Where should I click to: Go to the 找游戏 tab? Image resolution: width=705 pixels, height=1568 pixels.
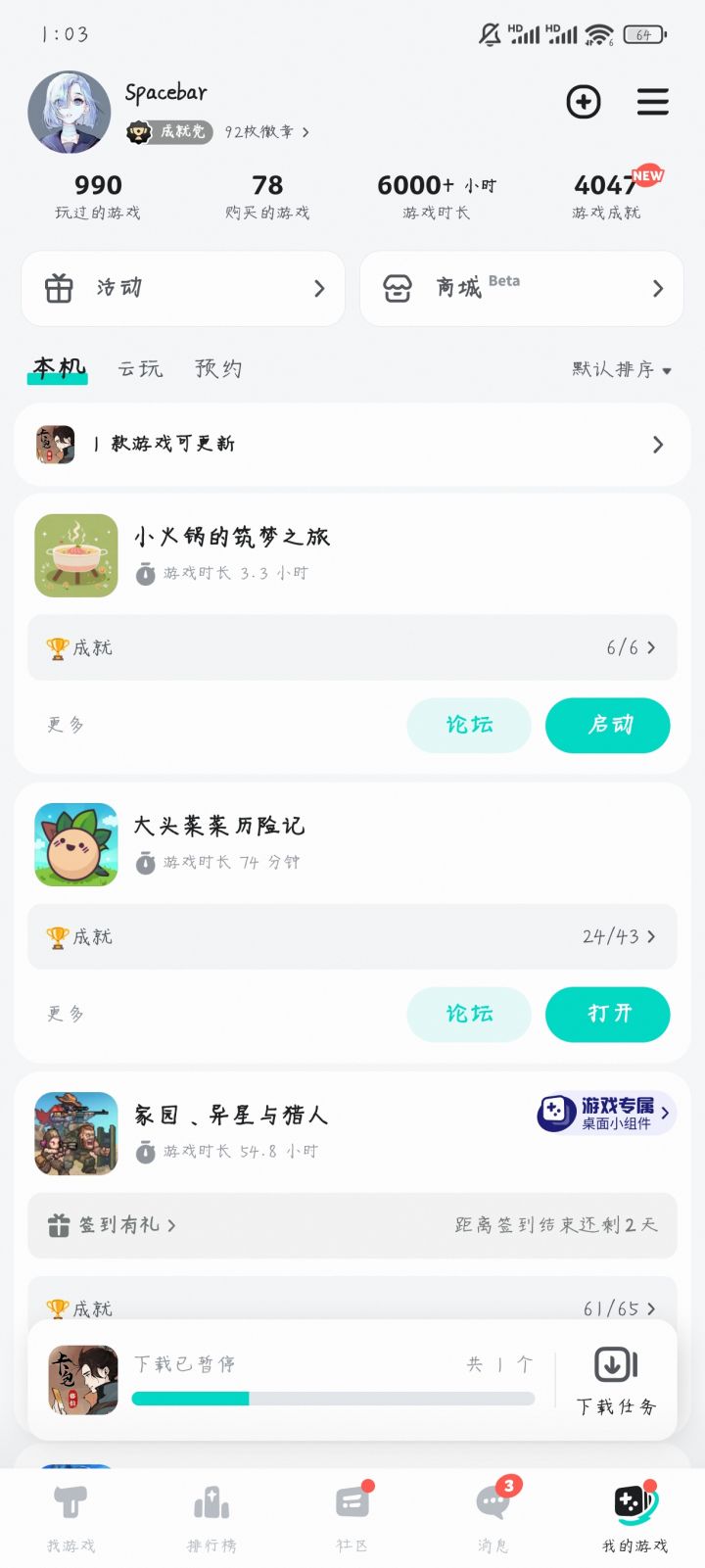(x=70, y=1517)
